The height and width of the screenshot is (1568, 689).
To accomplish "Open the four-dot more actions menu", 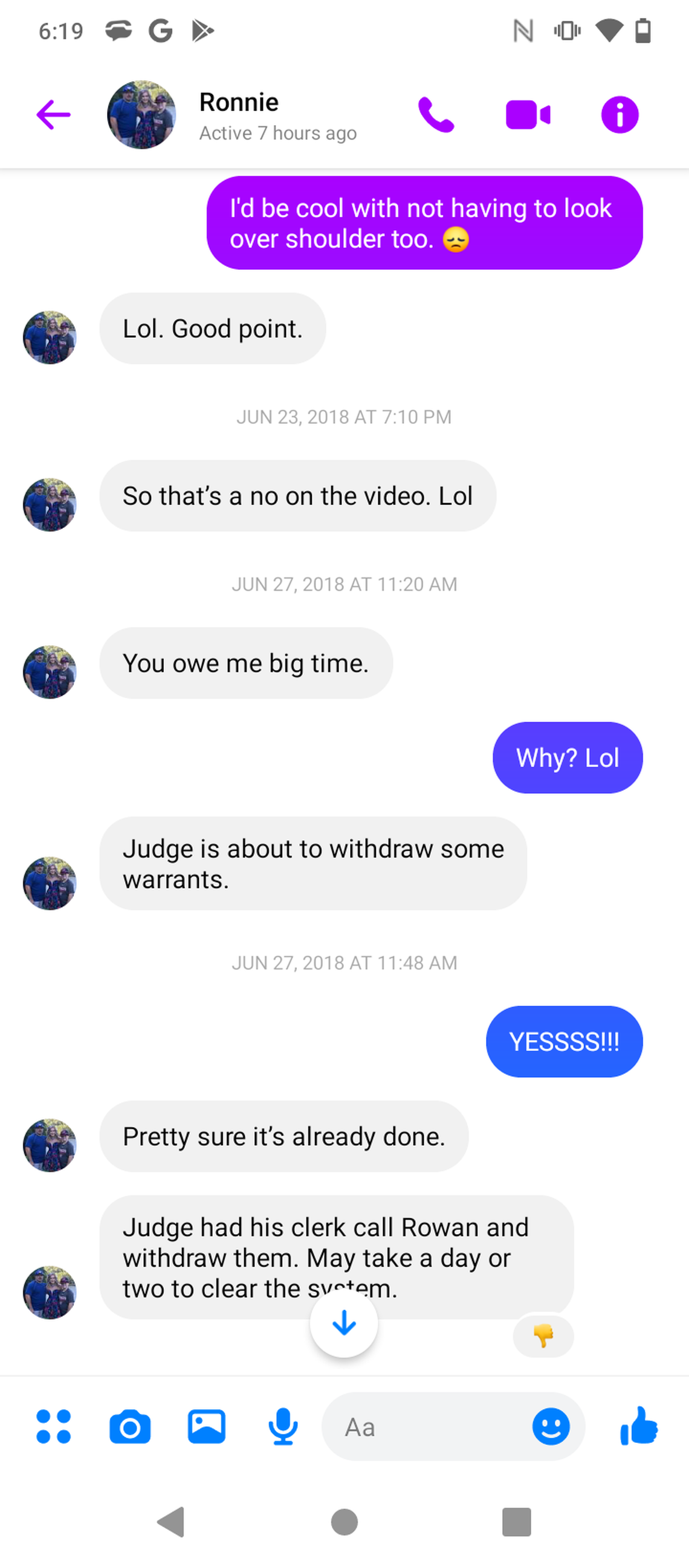I will [54, 1426].
